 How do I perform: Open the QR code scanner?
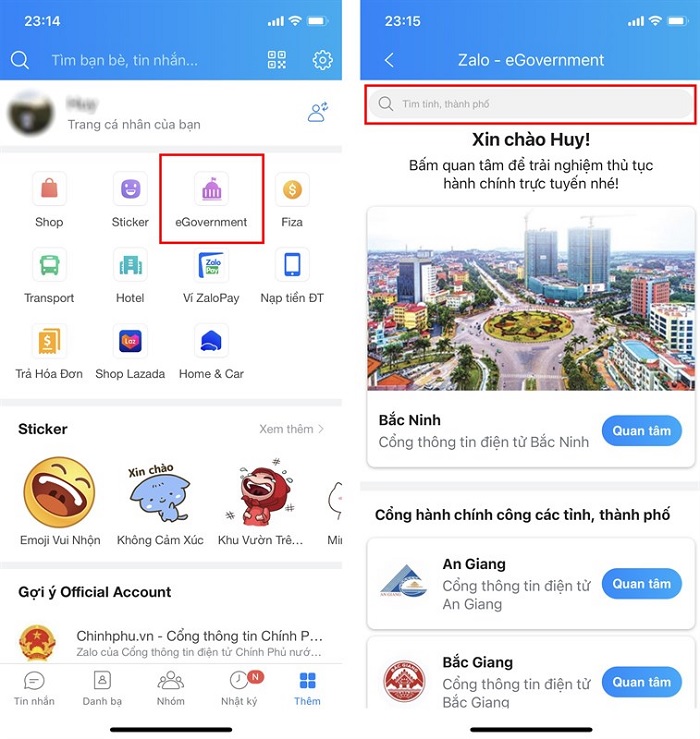tap(277, 60)
